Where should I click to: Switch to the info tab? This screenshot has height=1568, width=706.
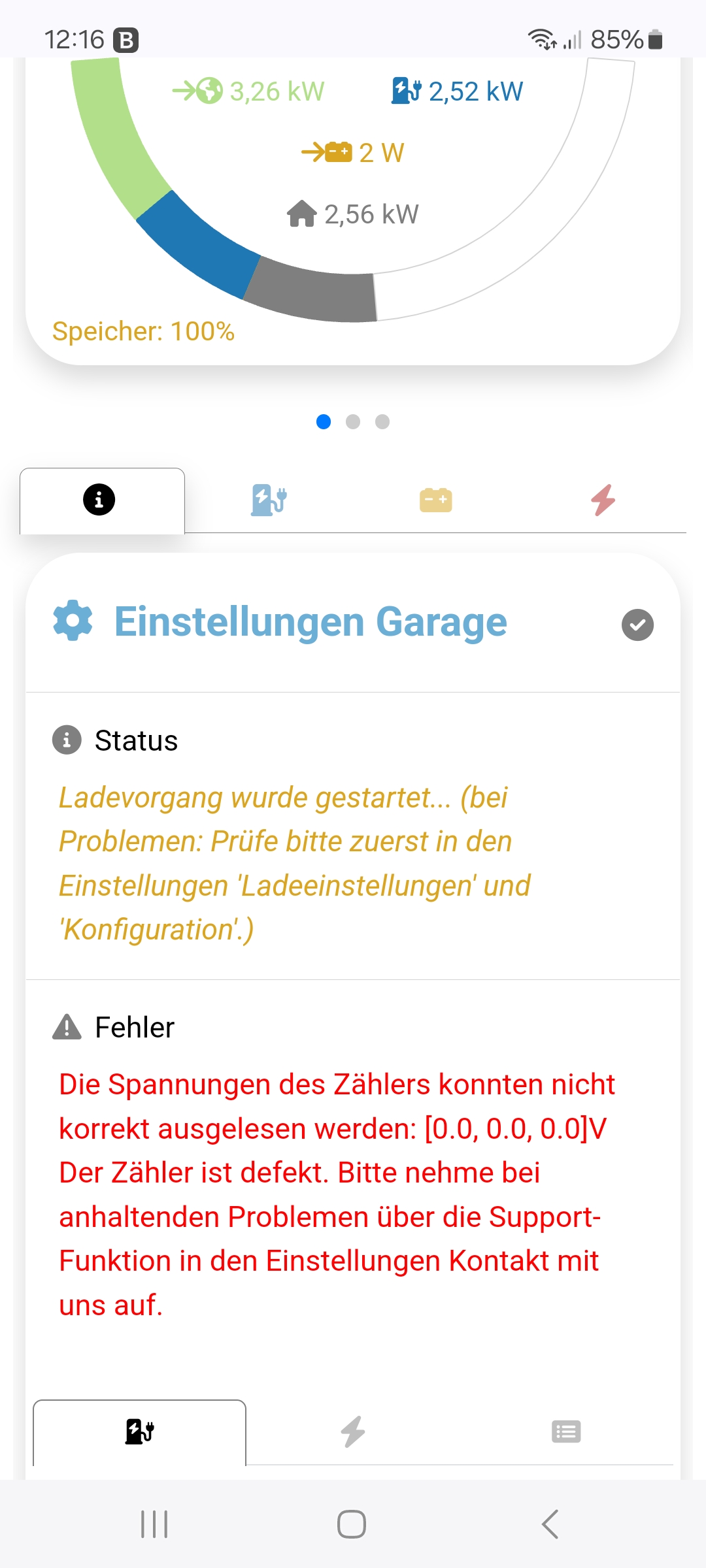tap(99, 500)
